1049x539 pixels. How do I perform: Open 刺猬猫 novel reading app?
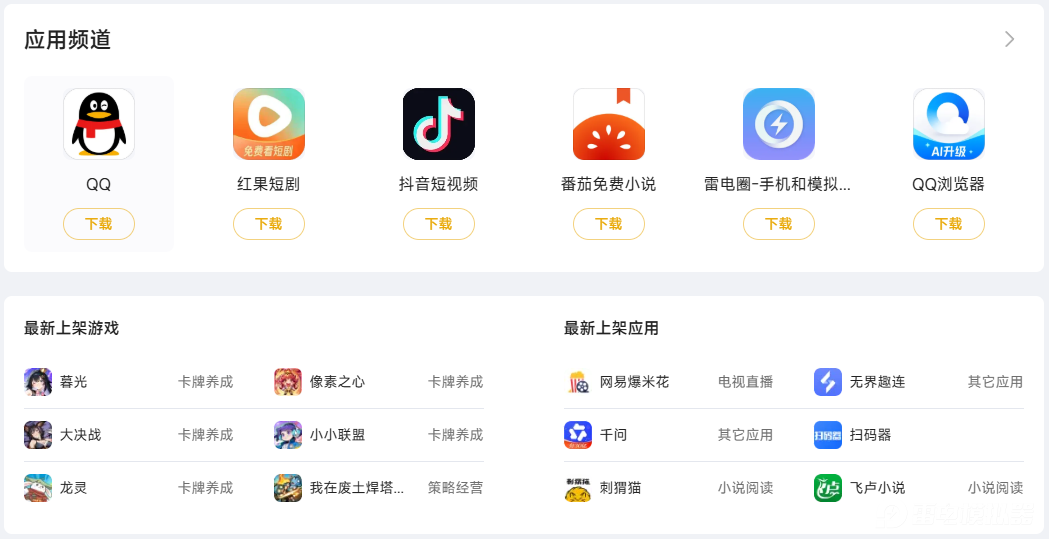coord(620,488)
